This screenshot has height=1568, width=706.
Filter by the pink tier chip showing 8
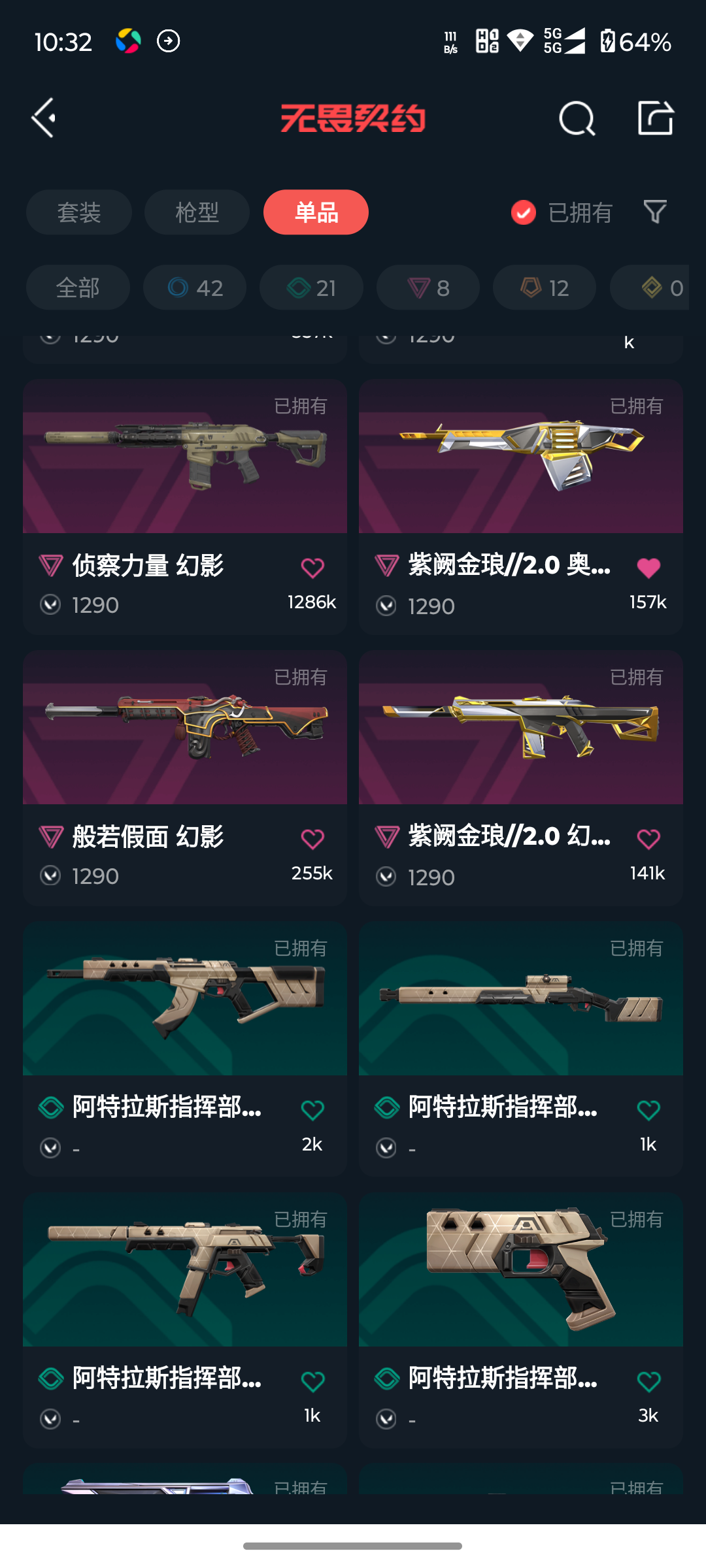coord(428,287)
